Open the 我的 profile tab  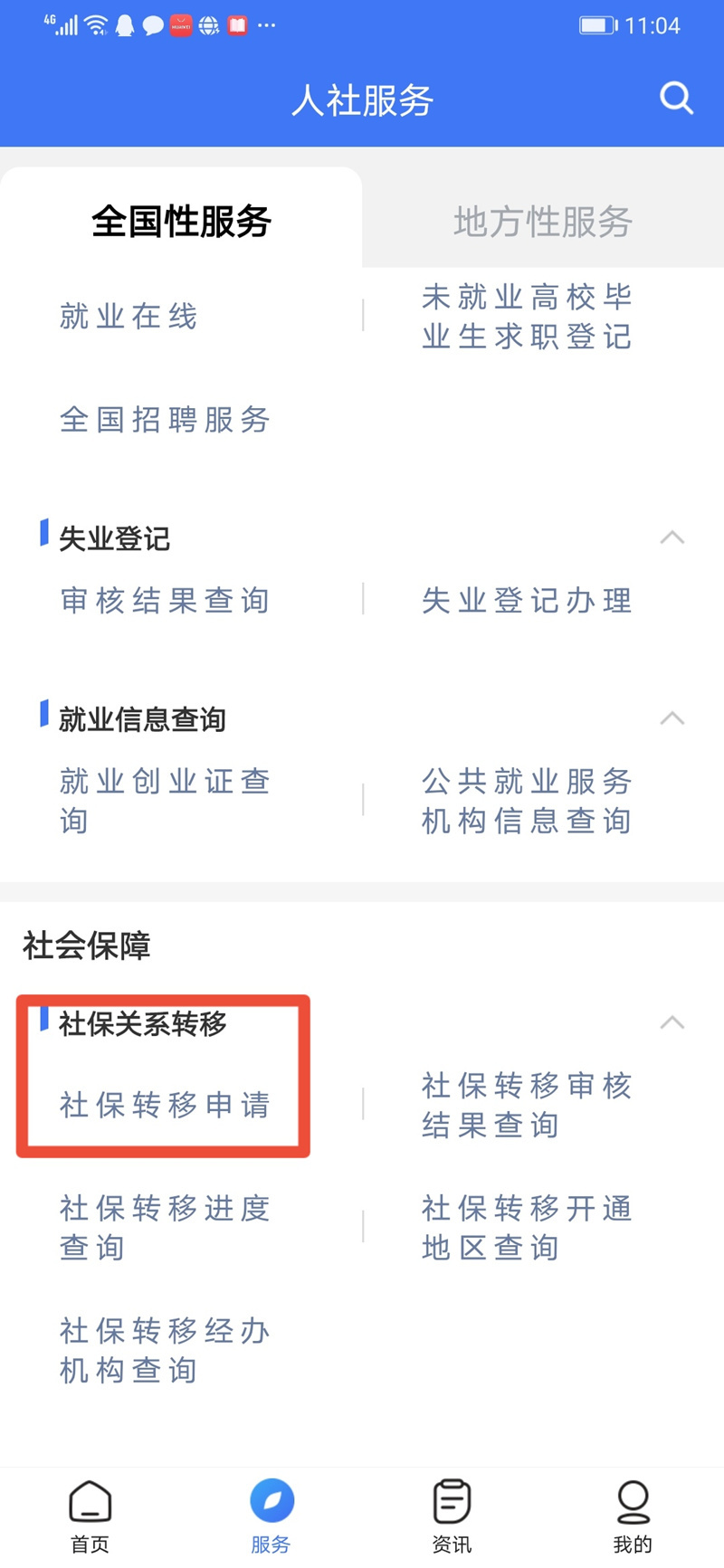pyautogui.click(x=633, y=1516)
